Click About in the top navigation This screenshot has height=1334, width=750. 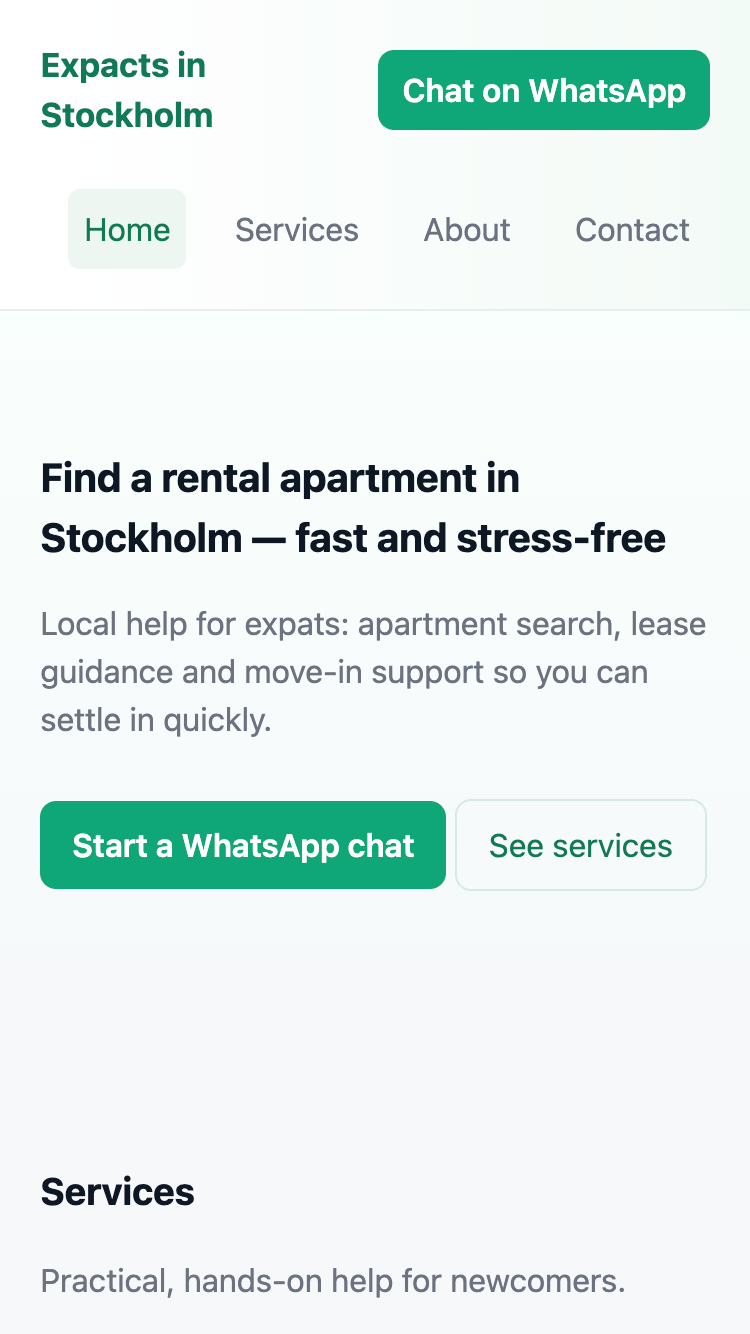point(466,229)
